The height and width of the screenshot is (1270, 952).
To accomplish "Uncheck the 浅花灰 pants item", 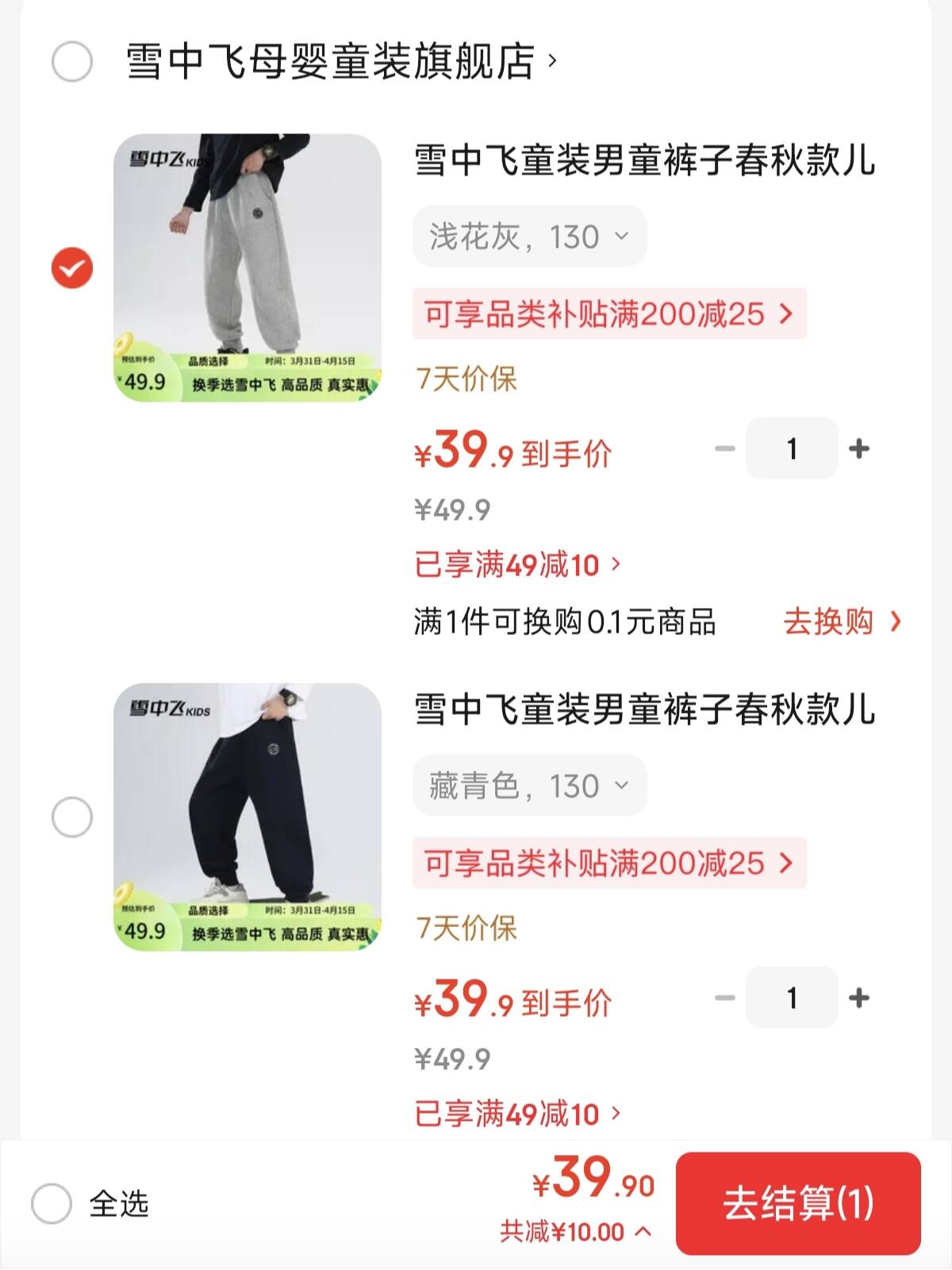I will point(72,267).
